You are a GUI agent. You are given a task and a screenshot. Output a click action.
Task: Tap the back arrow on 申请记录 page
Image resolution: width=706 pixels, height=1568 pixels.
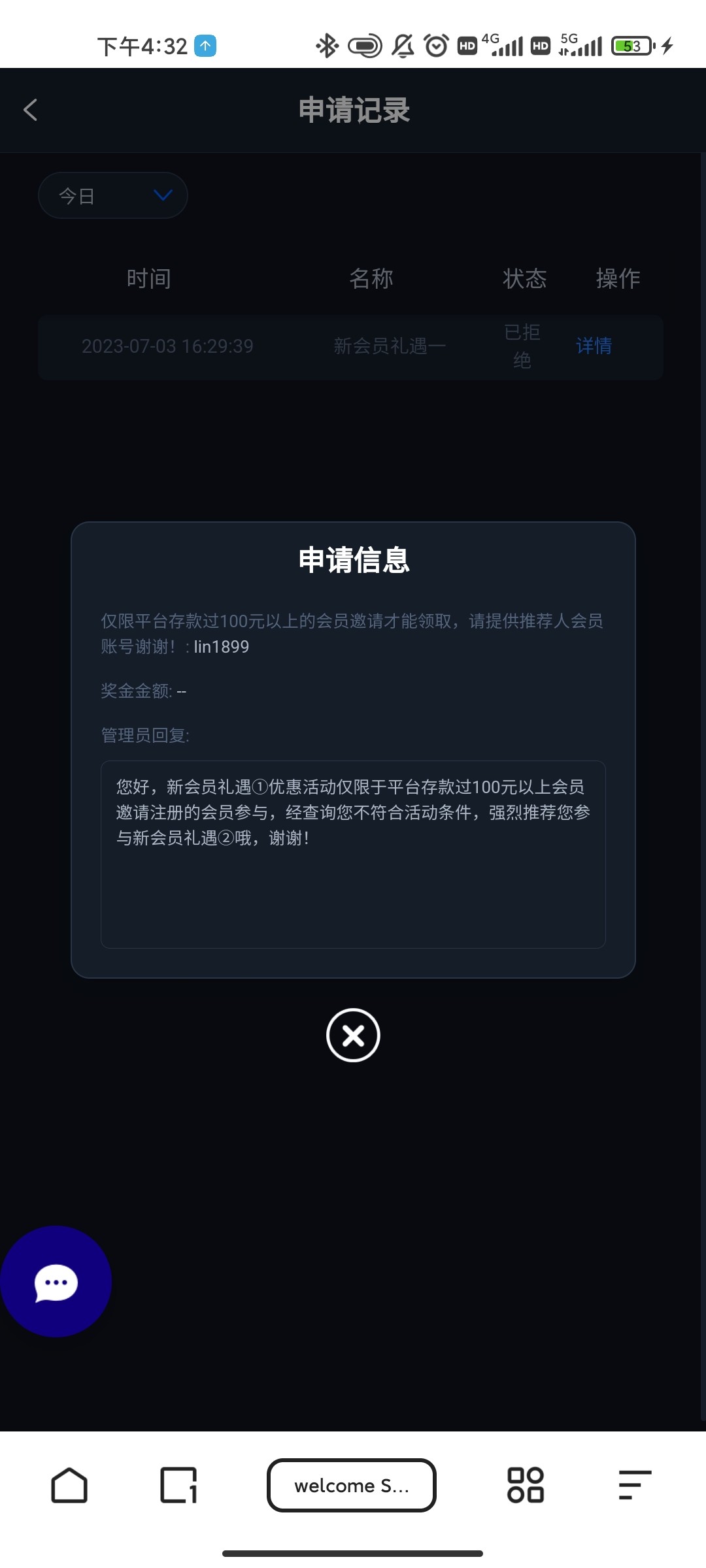tap(29, 110)
